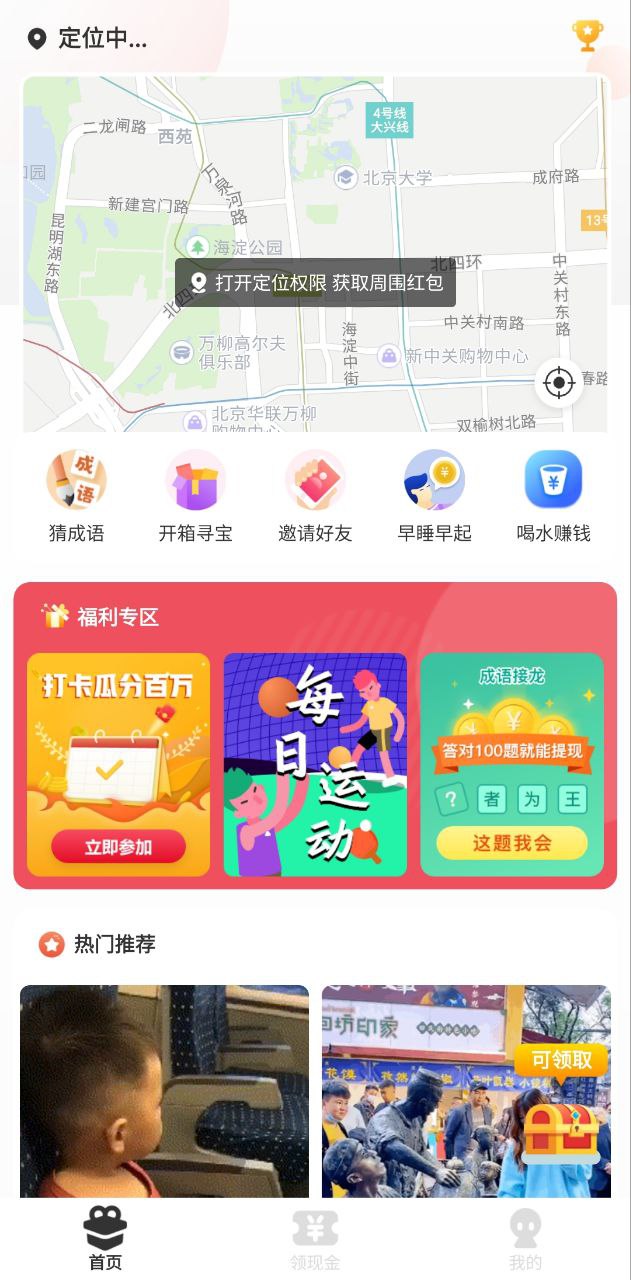Tap 立即参加 on the 打卡瓜分百万 card
This screenshot has height=1280, width=631.
click(x=119, y=847)
